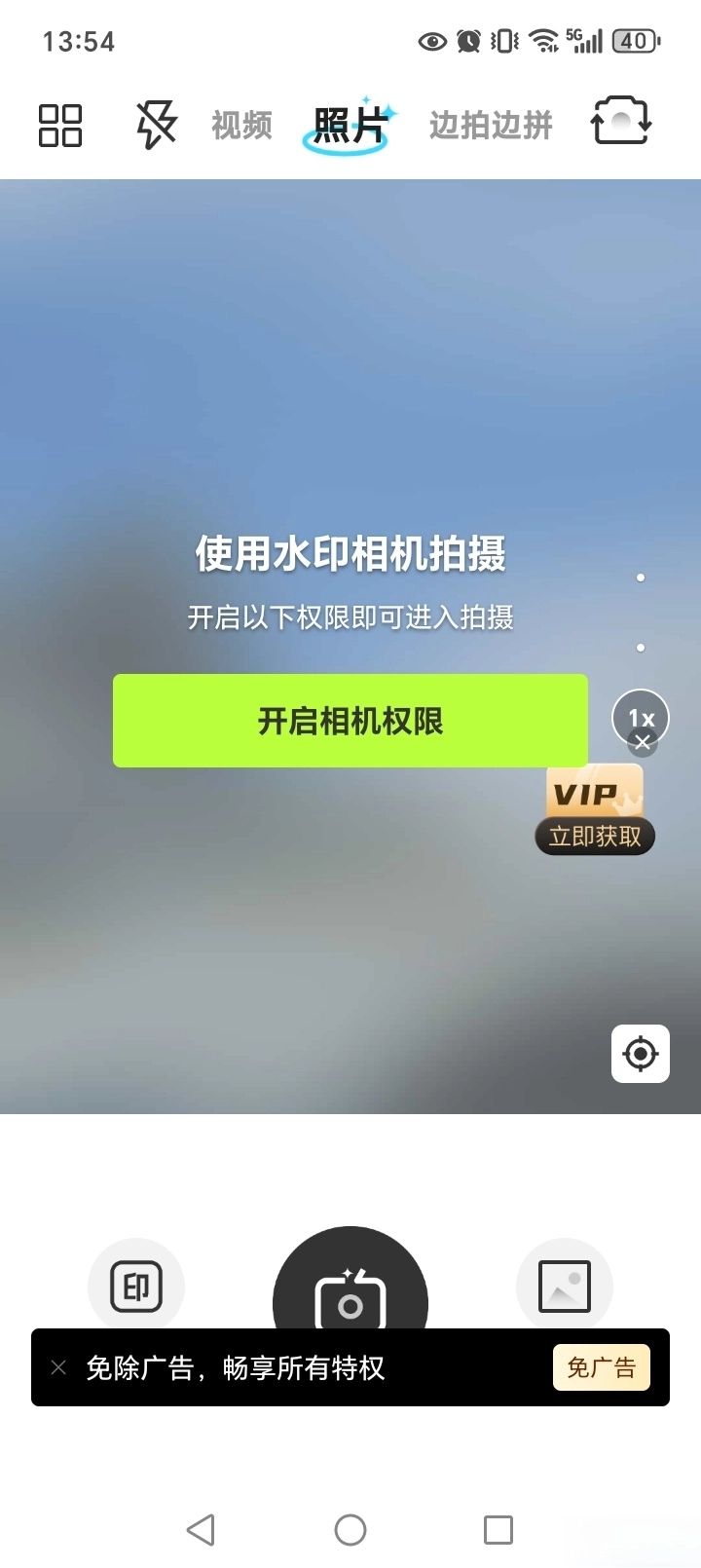
Task: Close the VIP promo badge
Action: pyautogui.click(x=643, y=743)
